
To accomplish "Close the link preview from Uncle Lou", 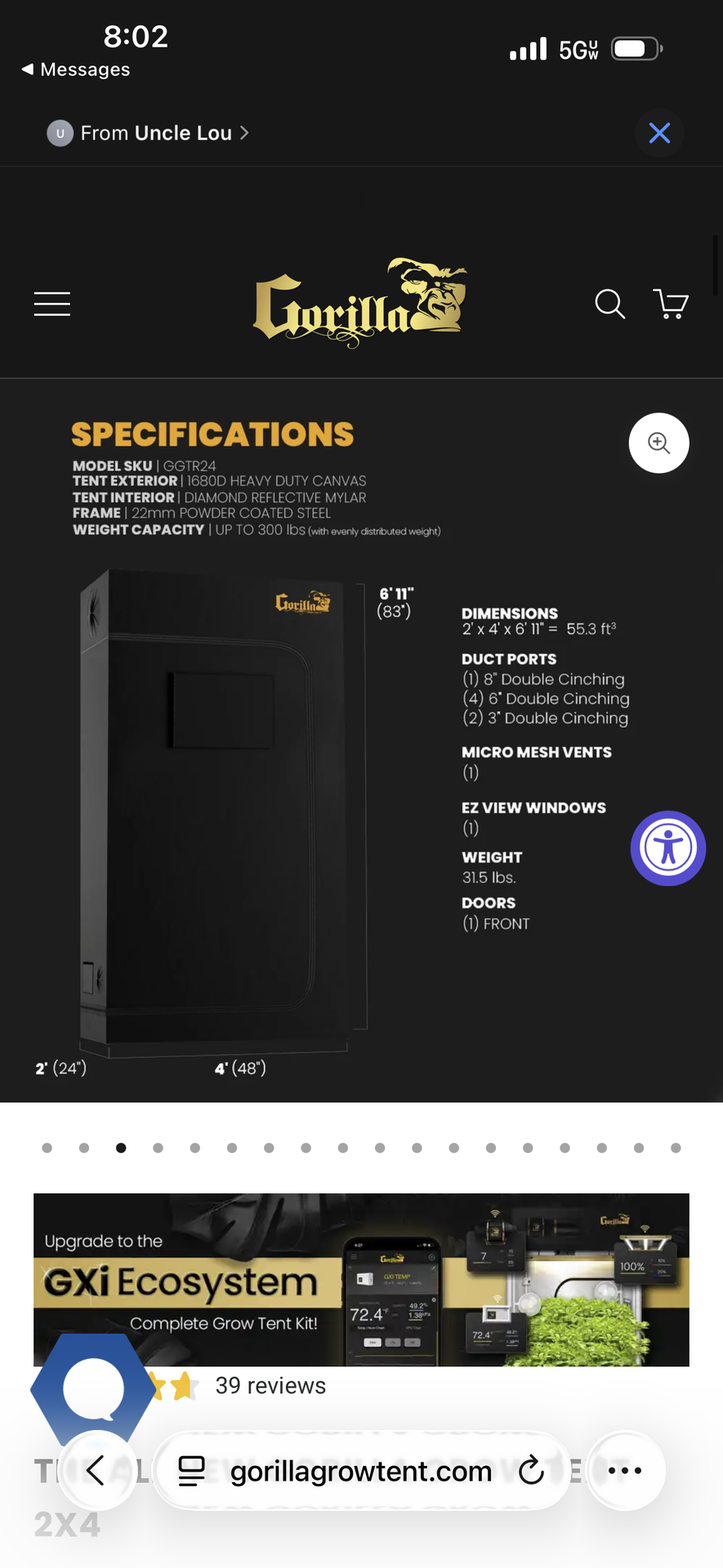I will (x=659, y=133).
